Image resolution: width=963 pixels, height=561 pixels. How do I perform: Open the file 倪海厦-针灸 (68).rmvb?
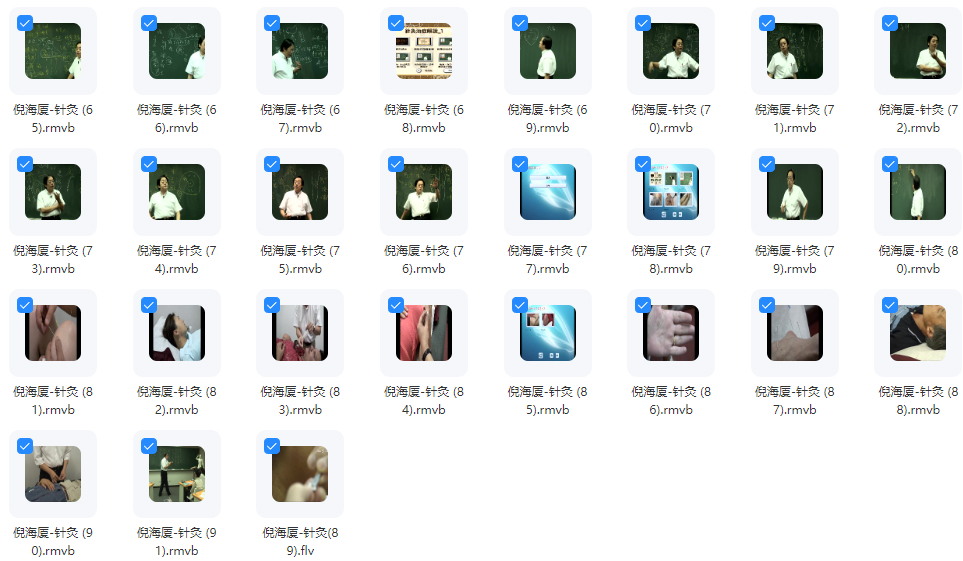coord(424,51)
